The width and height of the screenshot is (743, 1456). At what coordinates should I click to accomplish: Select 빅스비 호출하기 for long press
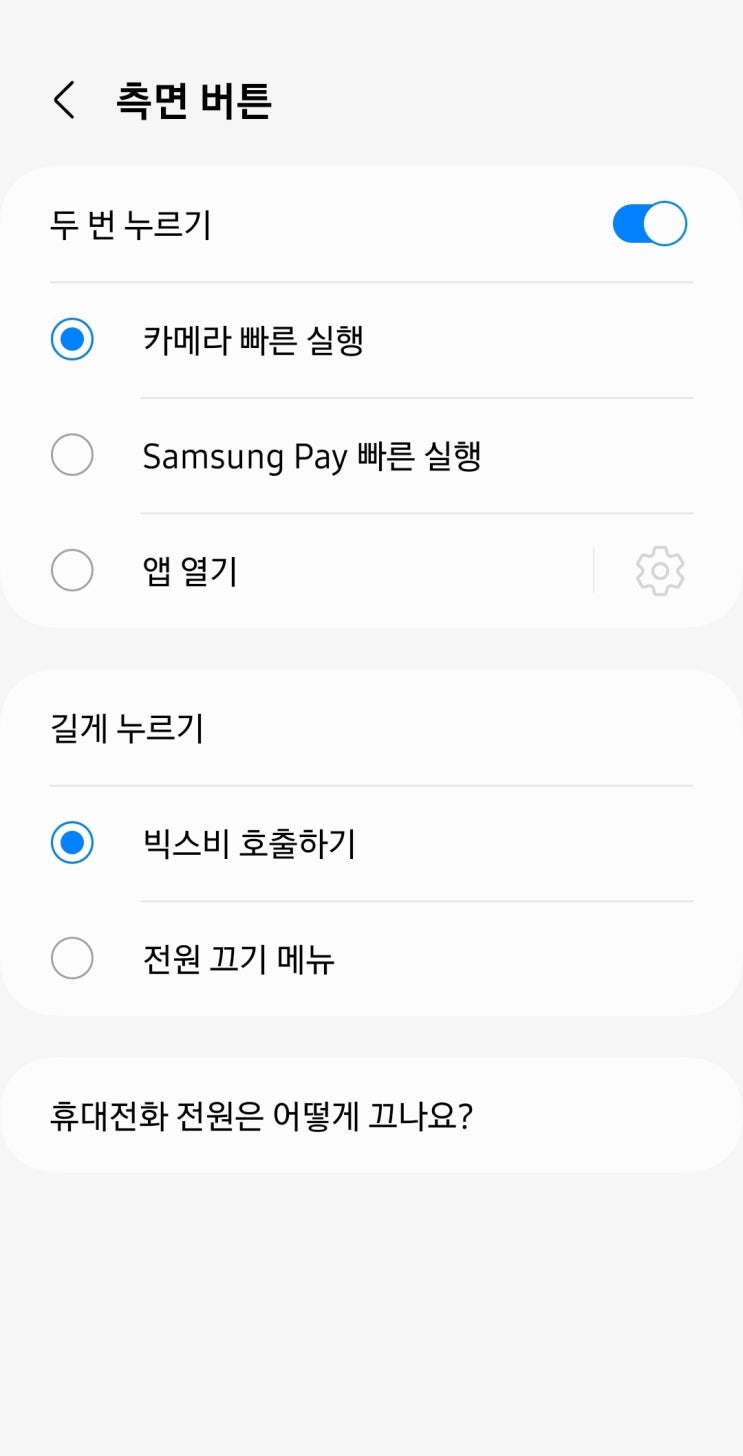pyautogui.click(x=72, y=843)
